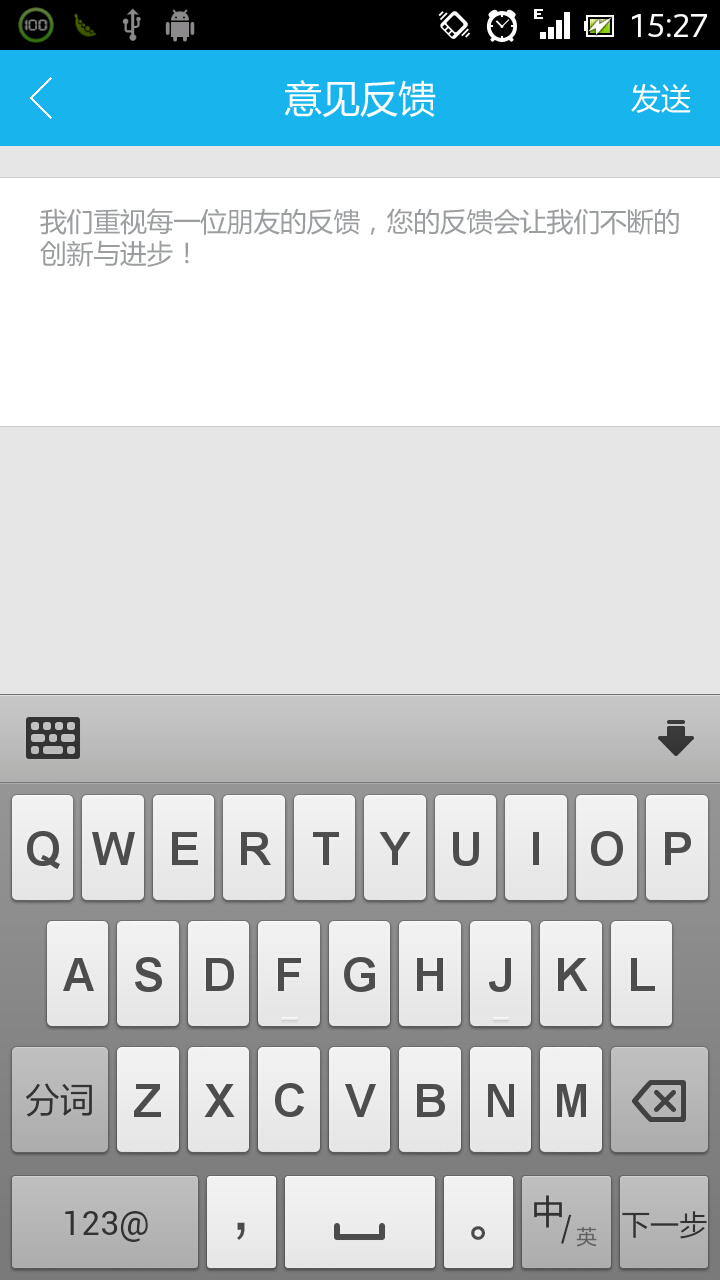Tap the 下一步 key on keyboard
This screenshot has height=1280, width=720.
(x=664, y=1223)
